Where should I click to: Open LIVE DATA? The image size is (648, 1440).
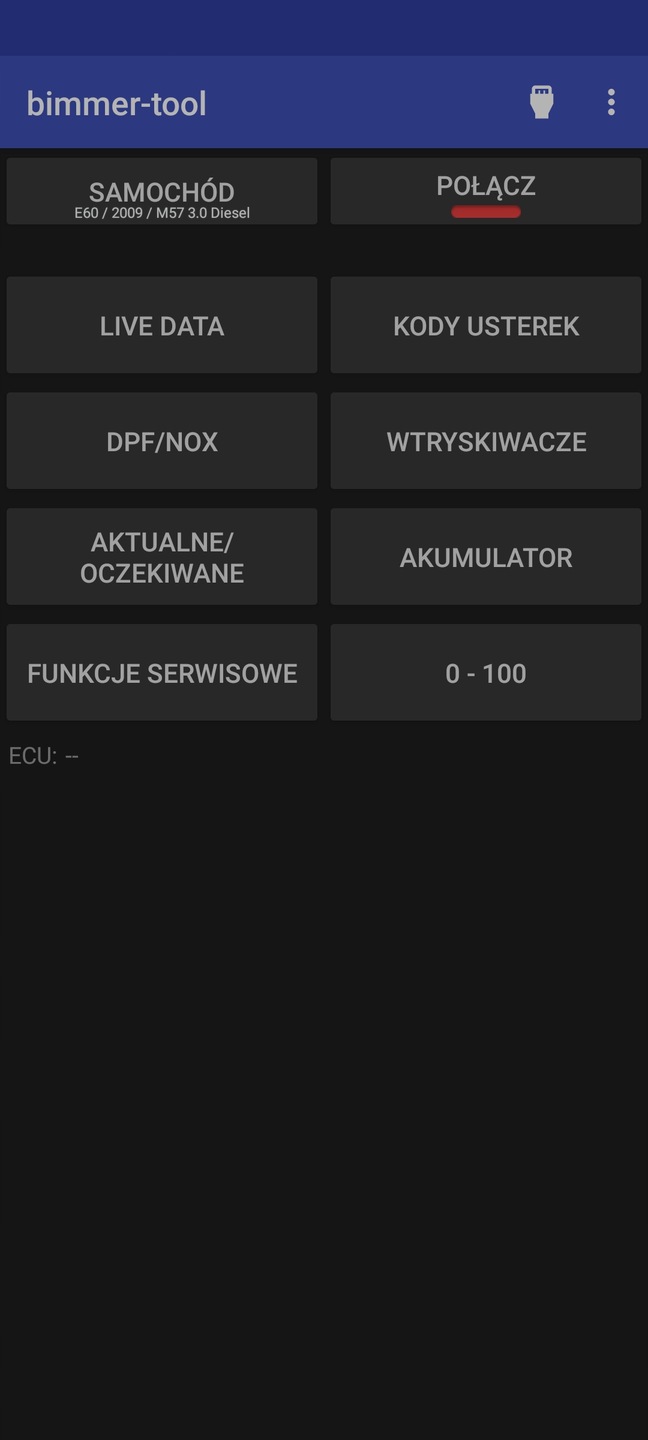[162, 326]
